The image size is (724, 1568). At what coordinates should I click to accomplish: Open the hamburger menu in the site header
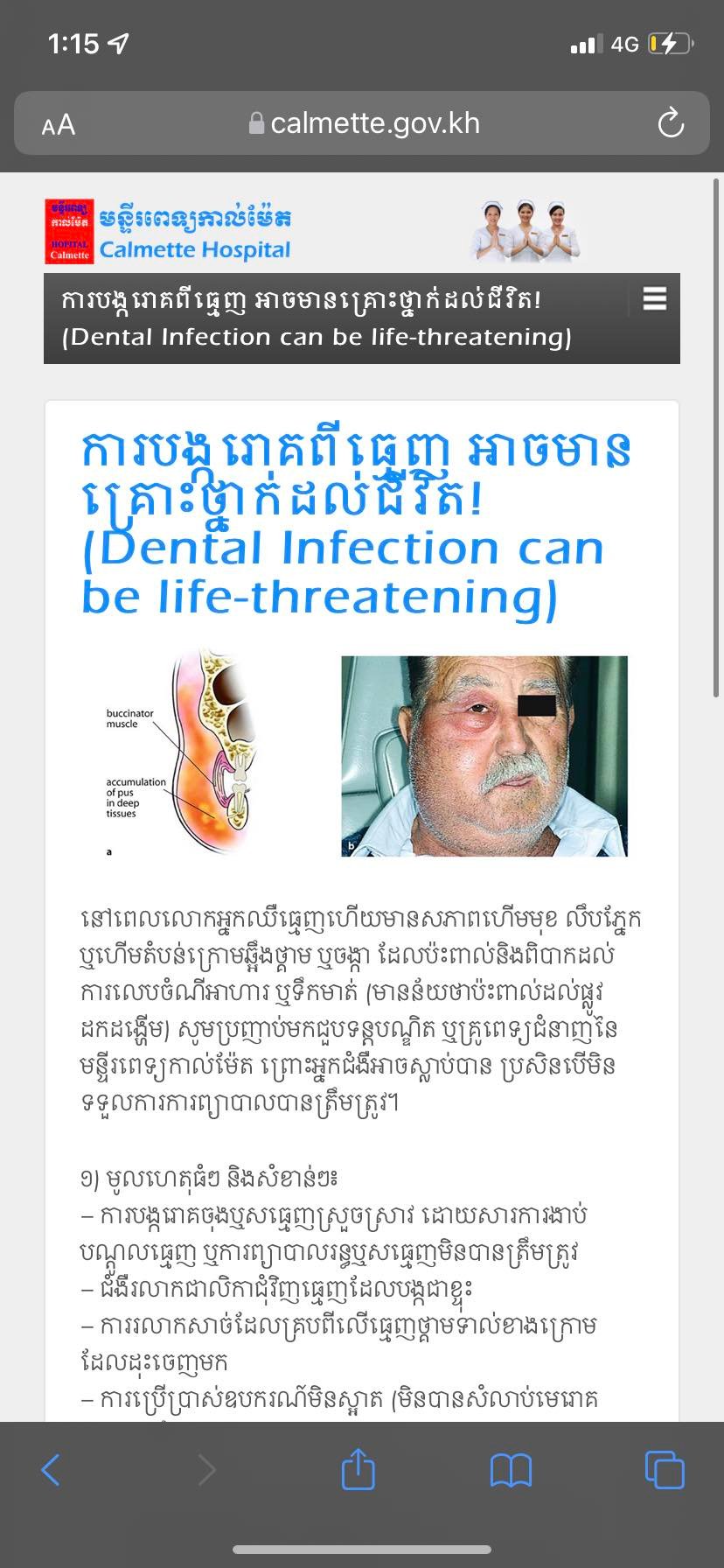click(654, 299)
